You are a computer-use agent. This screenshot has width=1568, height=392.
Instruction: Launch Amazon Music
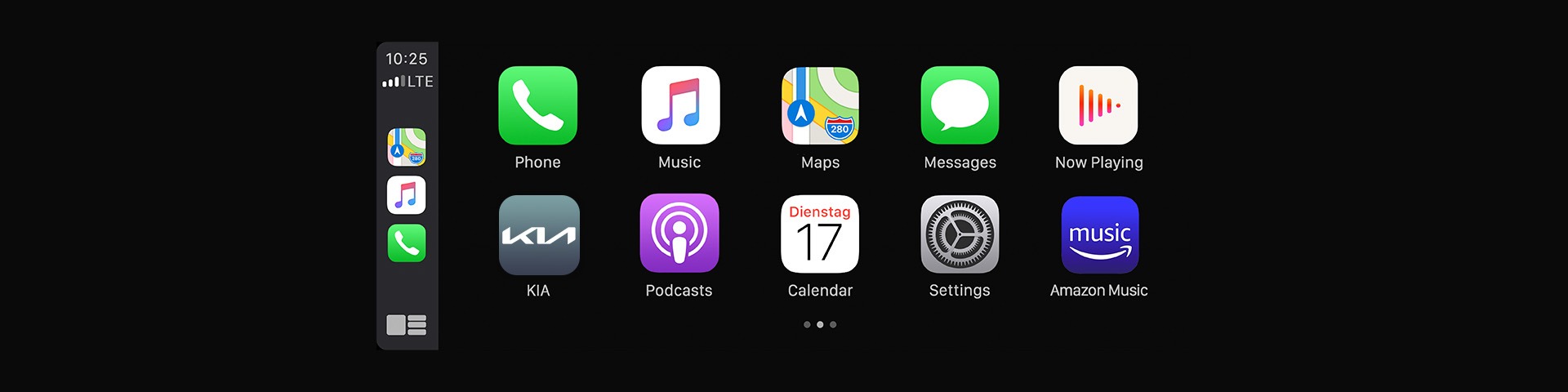tap(1099, 235)
